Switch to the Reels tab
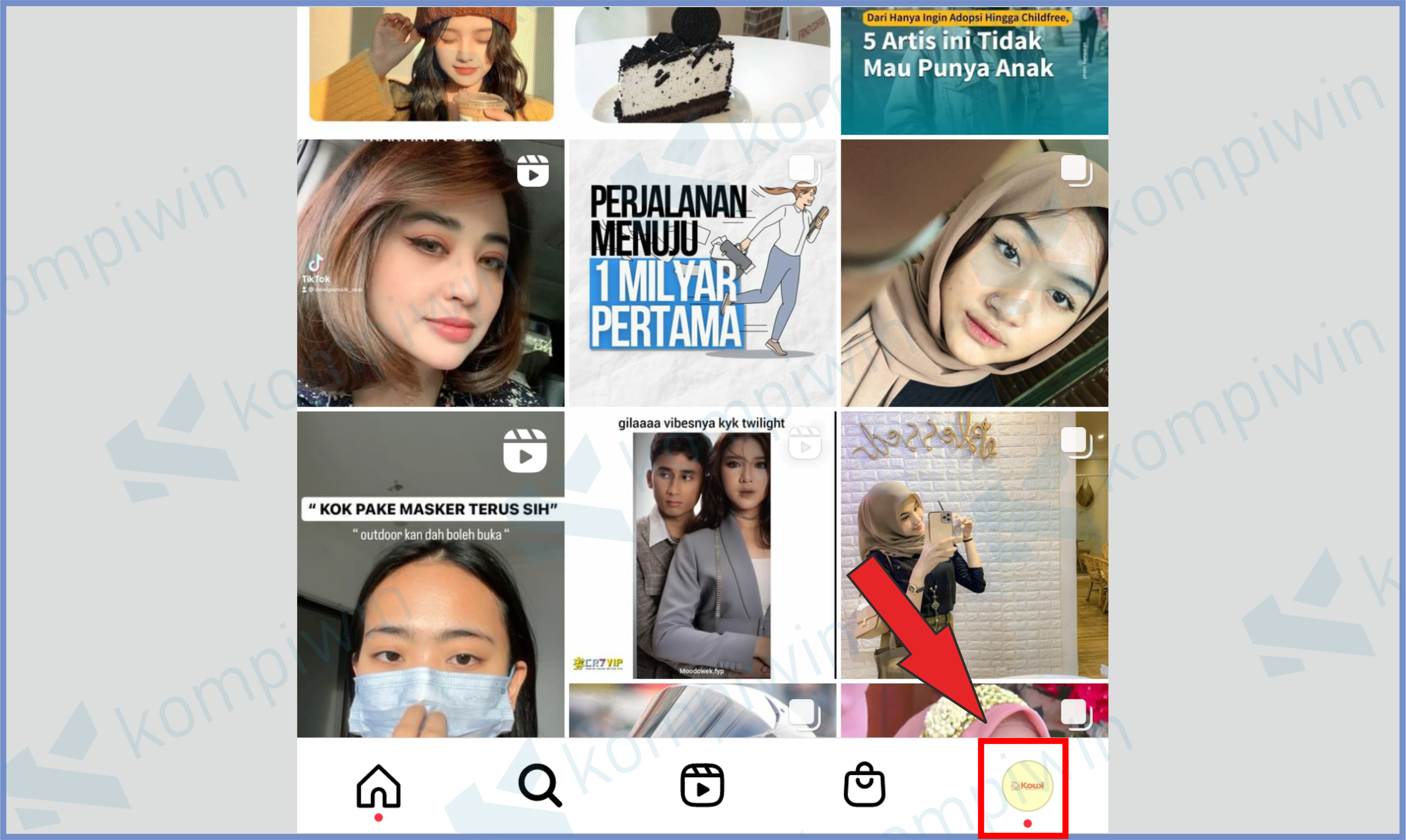Viewport: 1406px width, 840px height. point(702,786)
